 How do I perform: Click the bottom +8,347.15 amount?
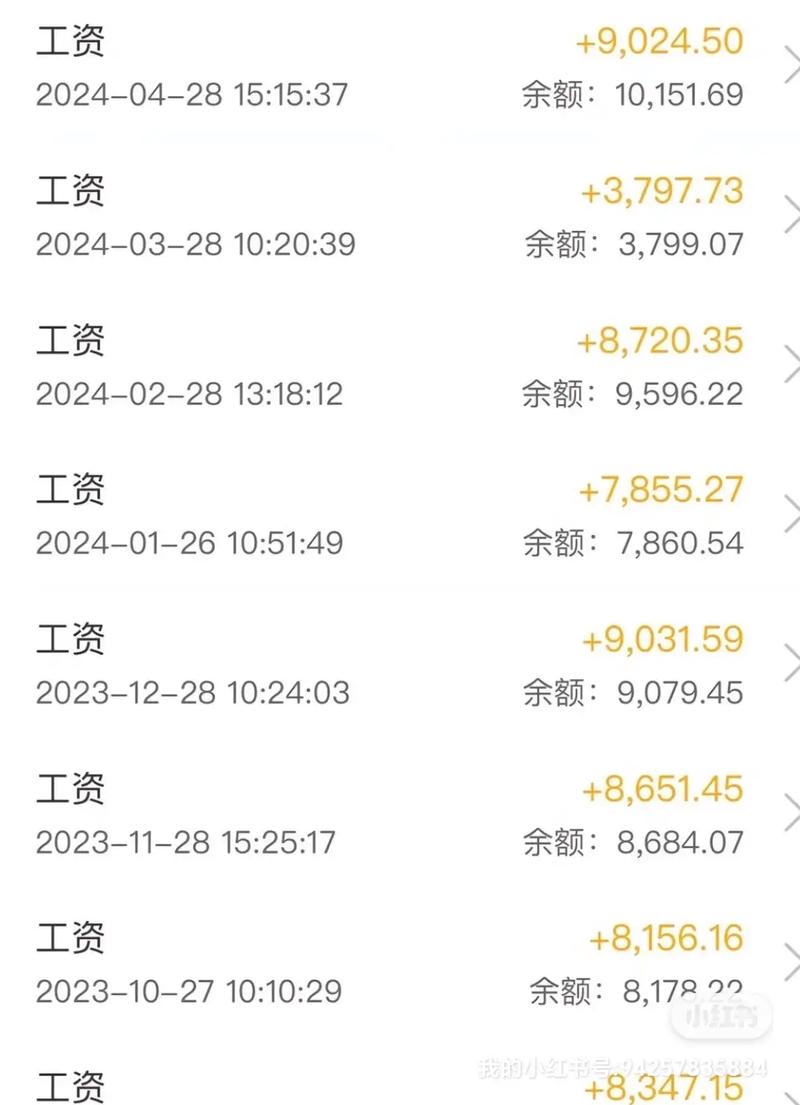pos(665,1090)
